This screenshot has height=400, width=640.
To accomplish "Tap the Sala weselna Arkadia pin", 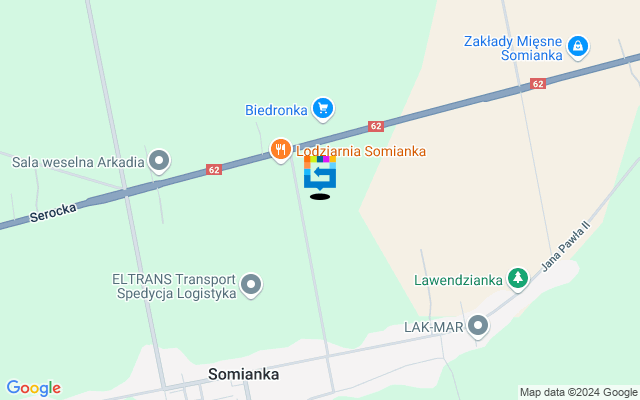I will pyautogui.click(x=159, y=160).
